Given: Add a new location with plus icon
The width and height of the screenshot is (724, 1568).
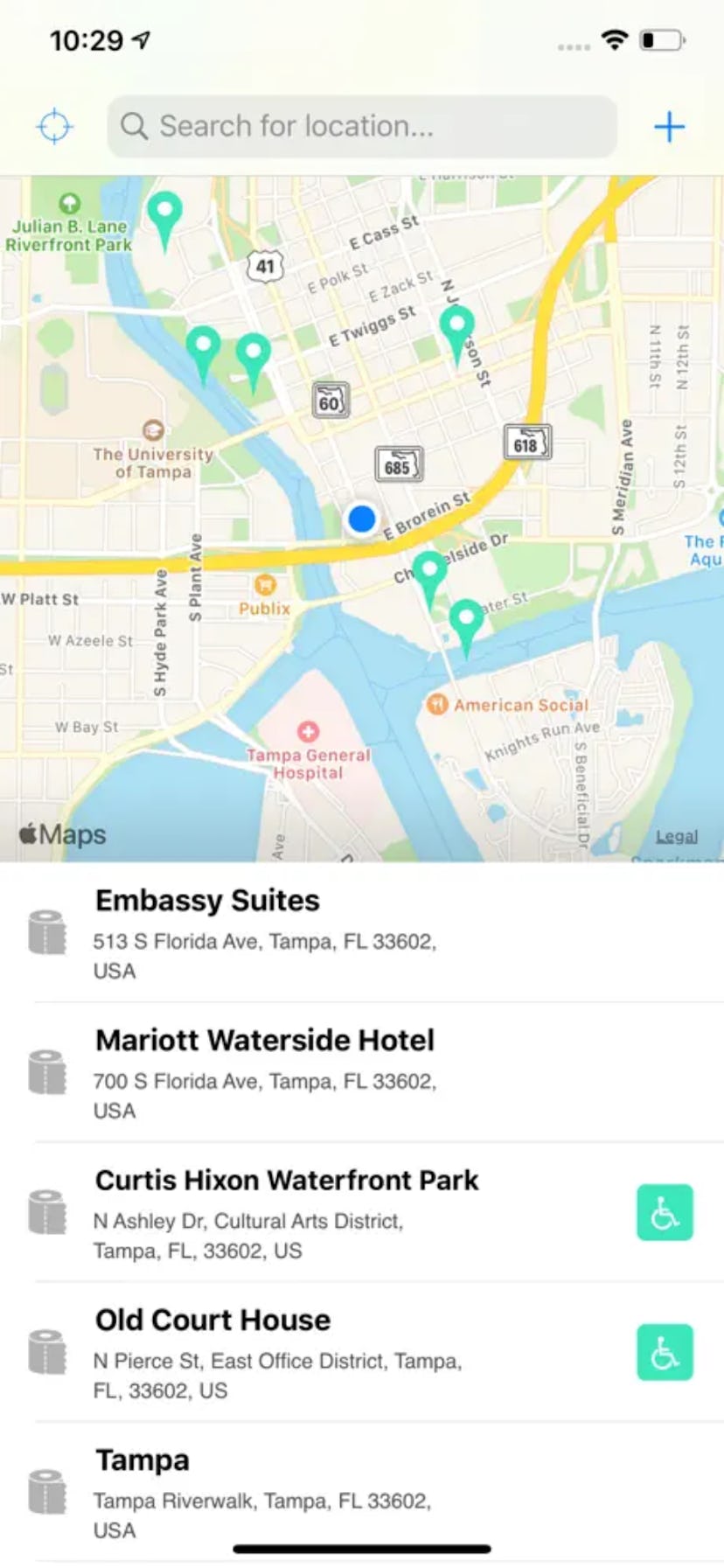Looking at the screenshot, I should pyautogui.click(x=669, y=127).
